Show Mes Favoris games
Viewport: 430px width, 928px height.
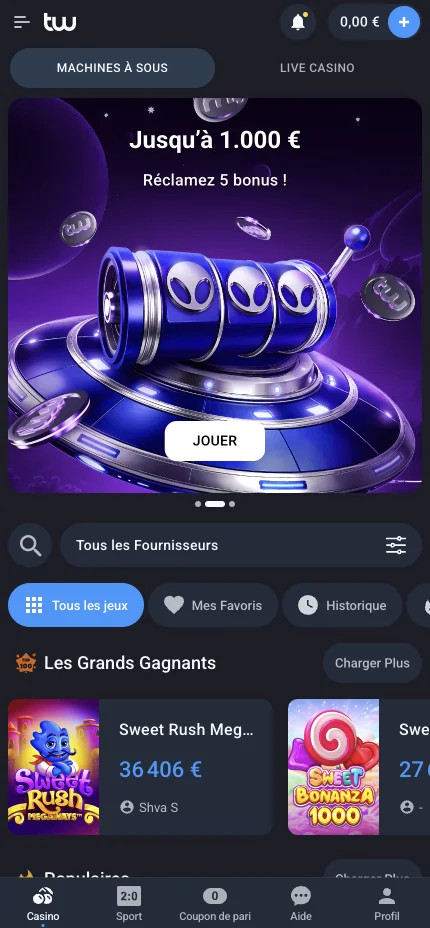(213, 605)
